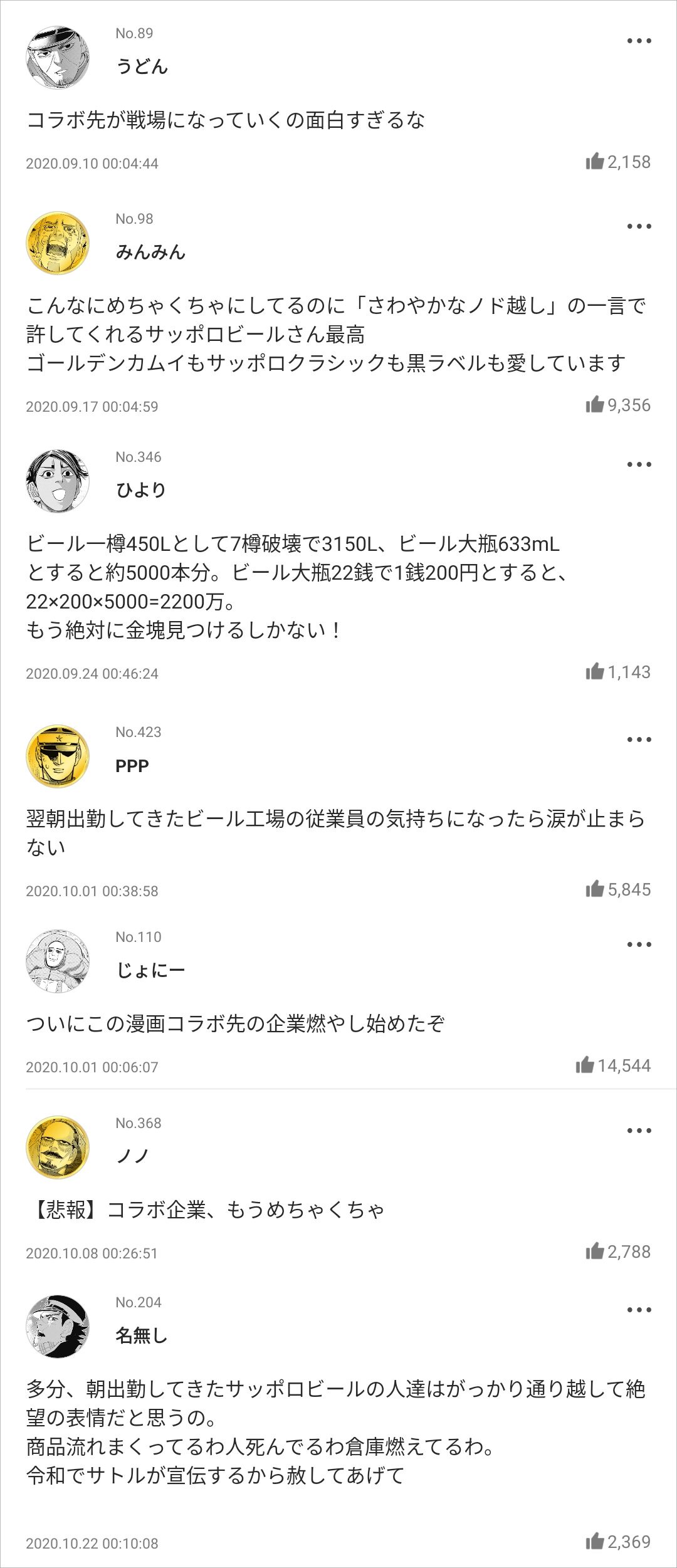Viewport: 677px width, 1568px height.
Task: Like じょにー's comment with 14,544 likes
Action: [x=584, y=1065]
